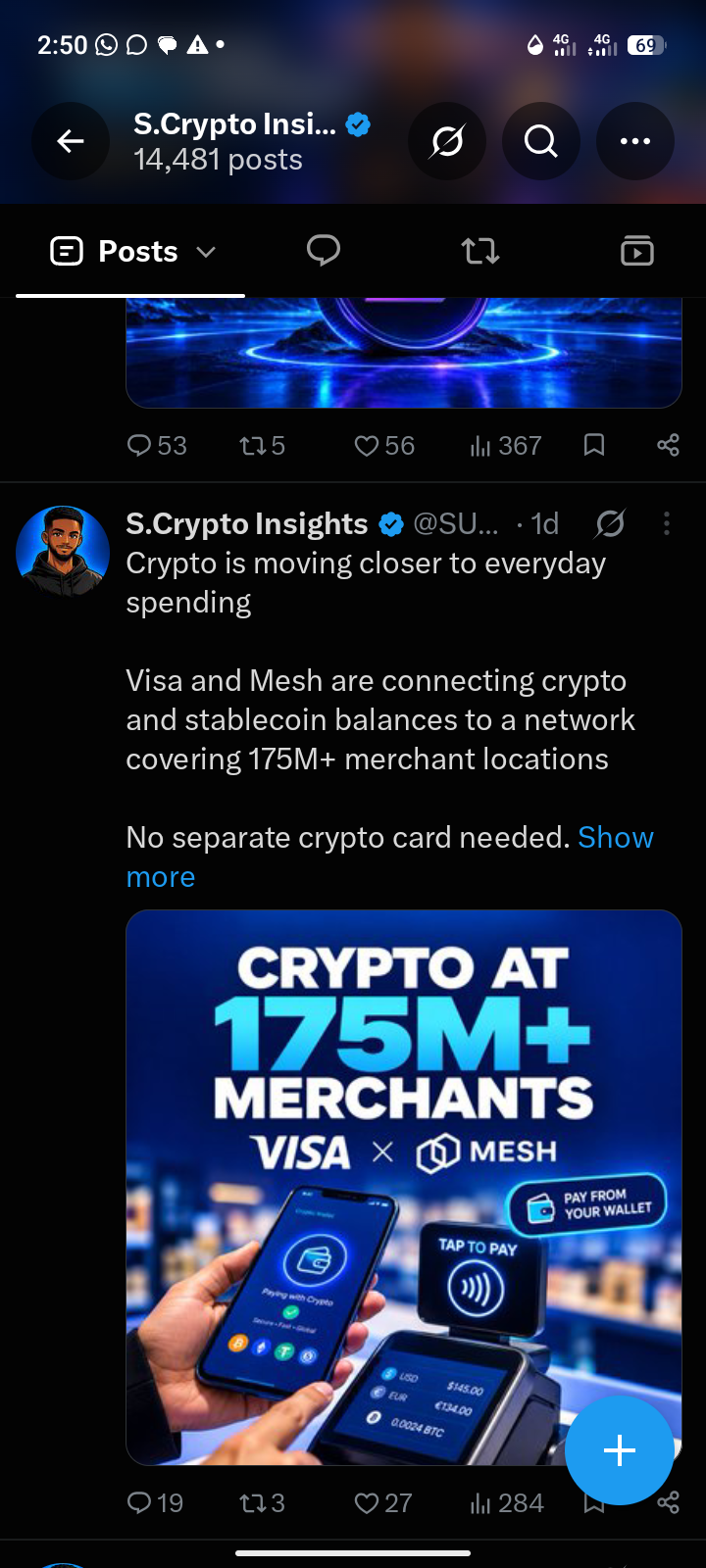706x1568 pixels.
Task: Switch to the Reposts tab
Action: point(480,251)
